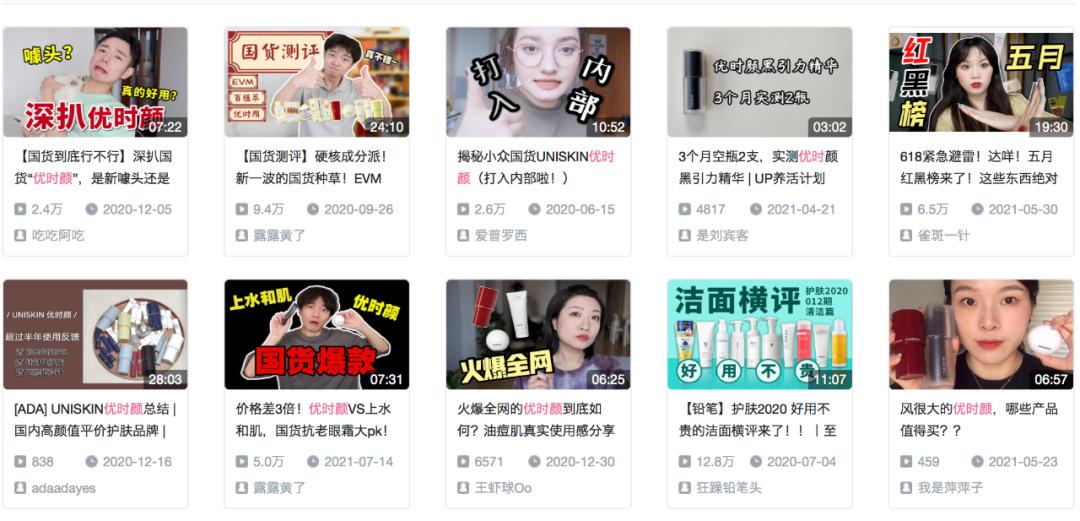Go to uploader 狂躁铅笔头's page

(x=729, y=488)
